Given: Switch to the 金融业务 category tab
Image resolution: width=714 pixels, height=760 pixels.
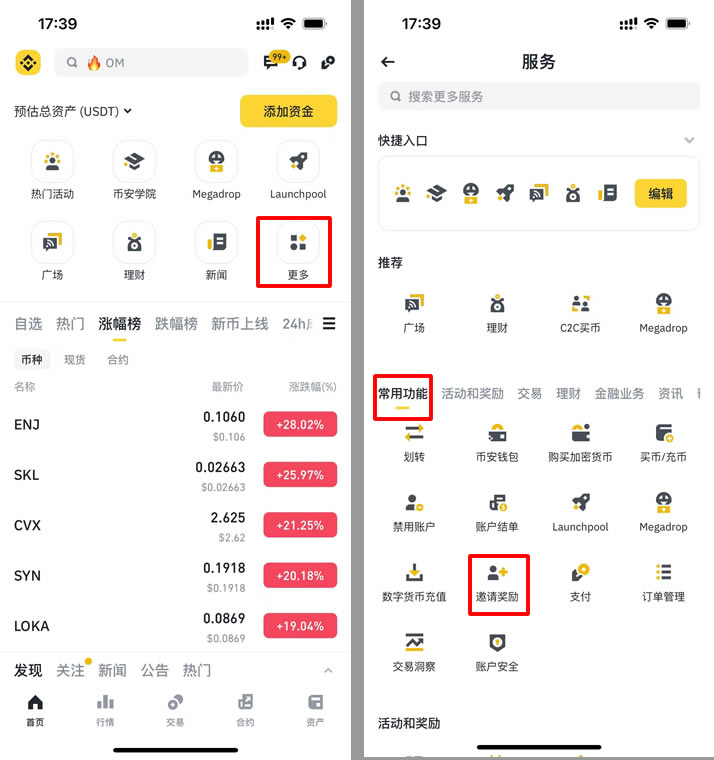Looking at the screenshot, I should coord(619,393).
